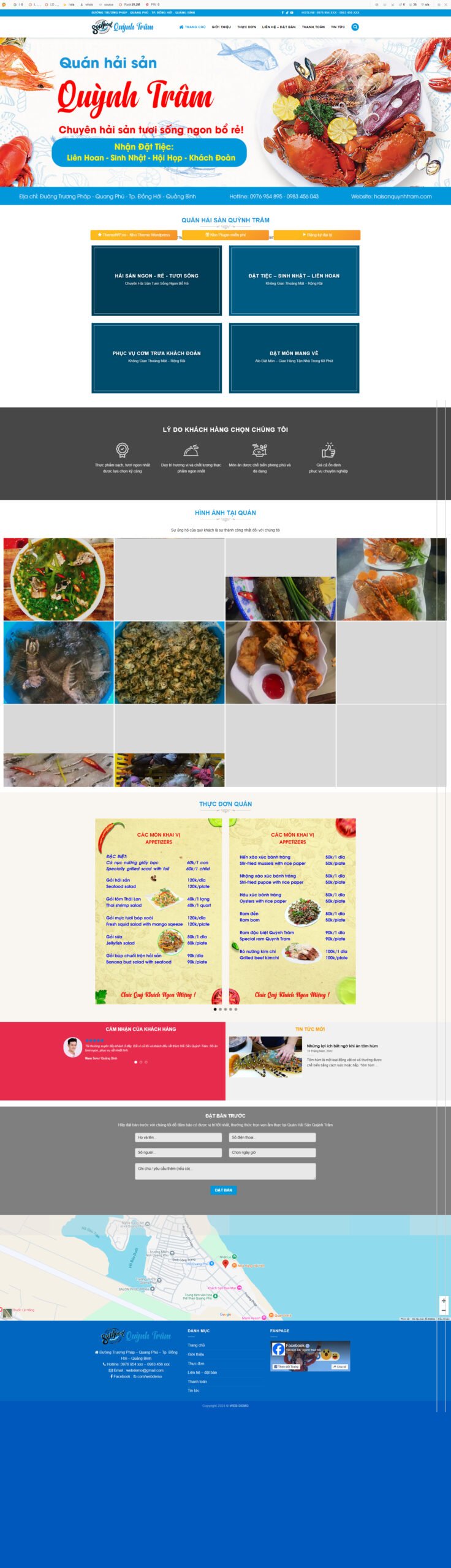Focus the Số điện thoại field
The height and width of the screenshot is (1568, 451).
[x=273, y=1137]
